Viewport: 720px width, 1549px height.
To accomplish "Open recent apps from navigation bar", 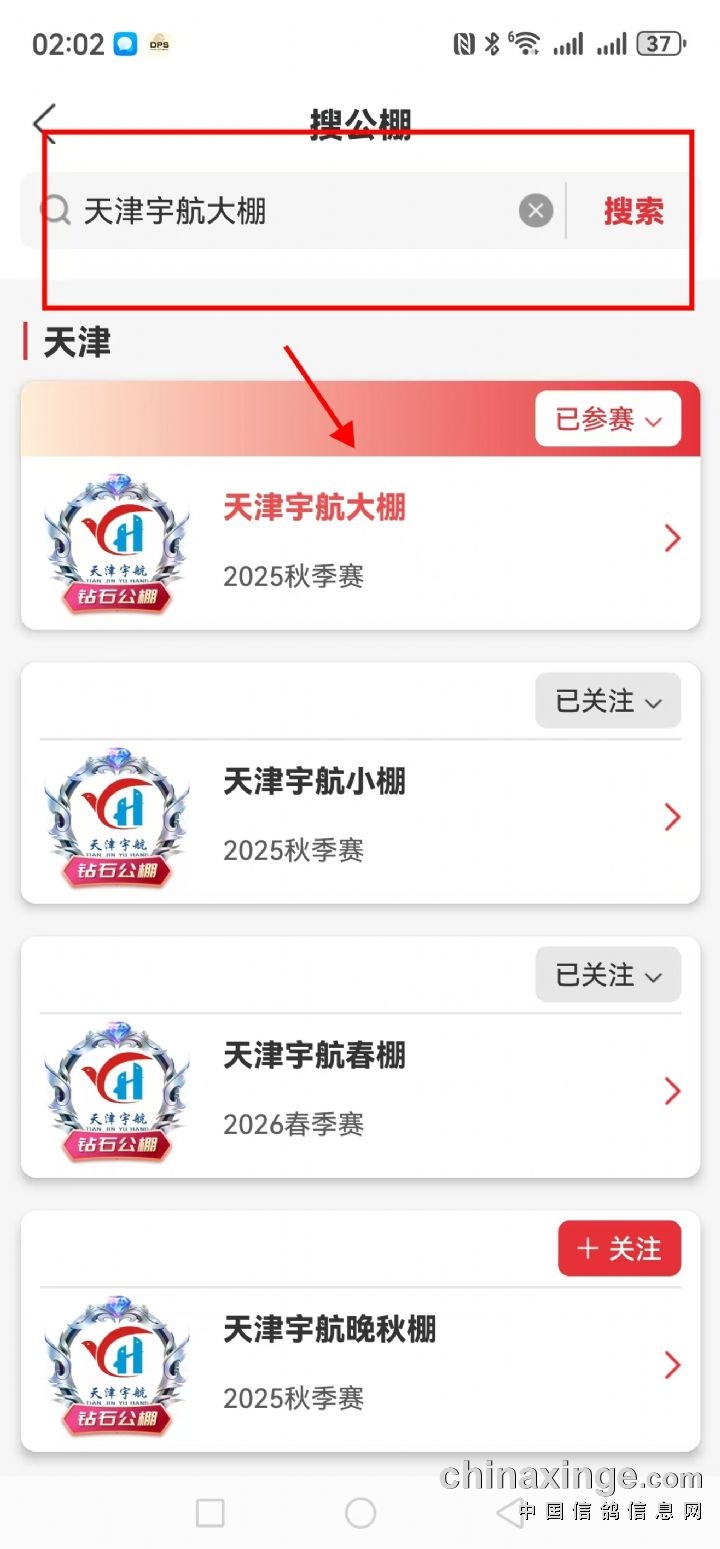I will coord(210,1513).
